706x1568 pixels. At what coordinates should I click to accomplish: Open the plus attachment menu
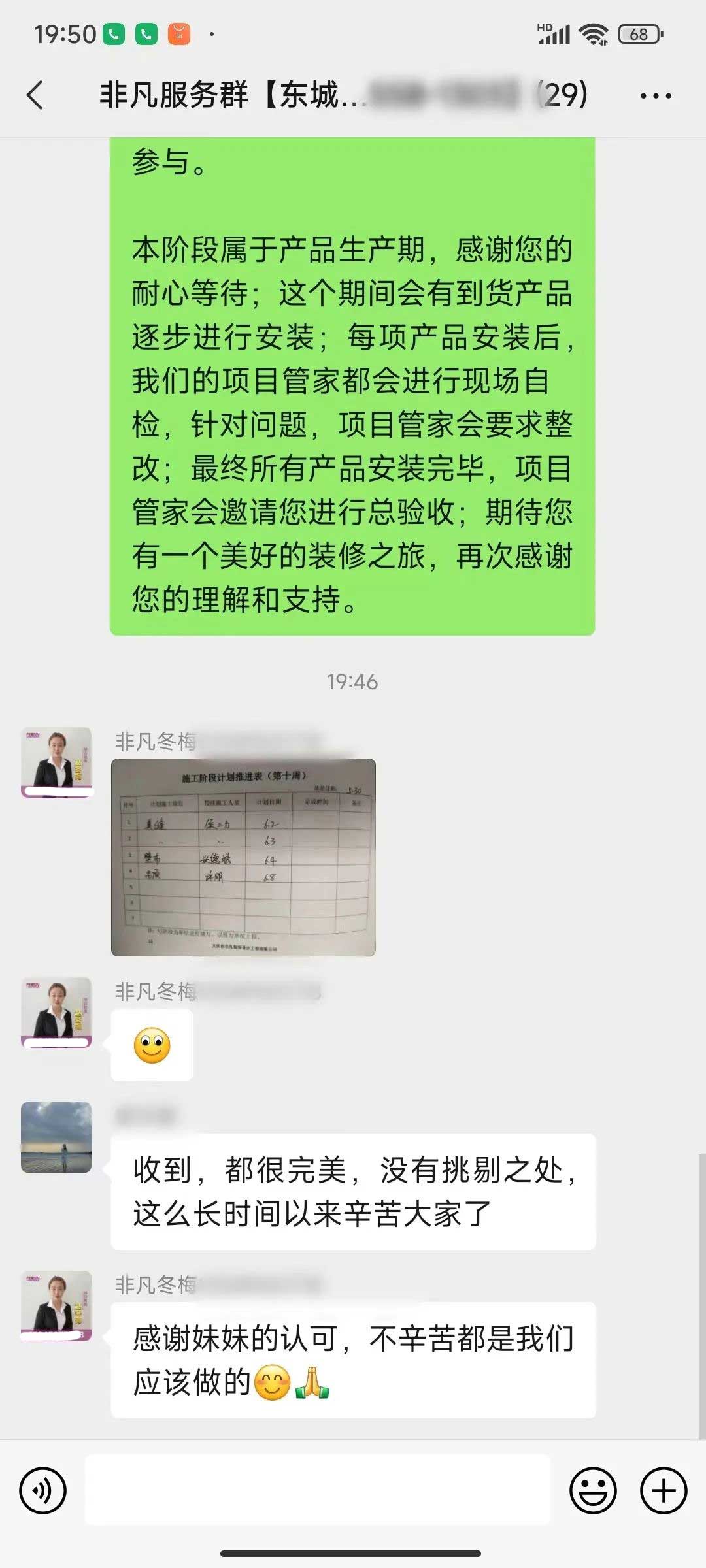pos(663,1490)
